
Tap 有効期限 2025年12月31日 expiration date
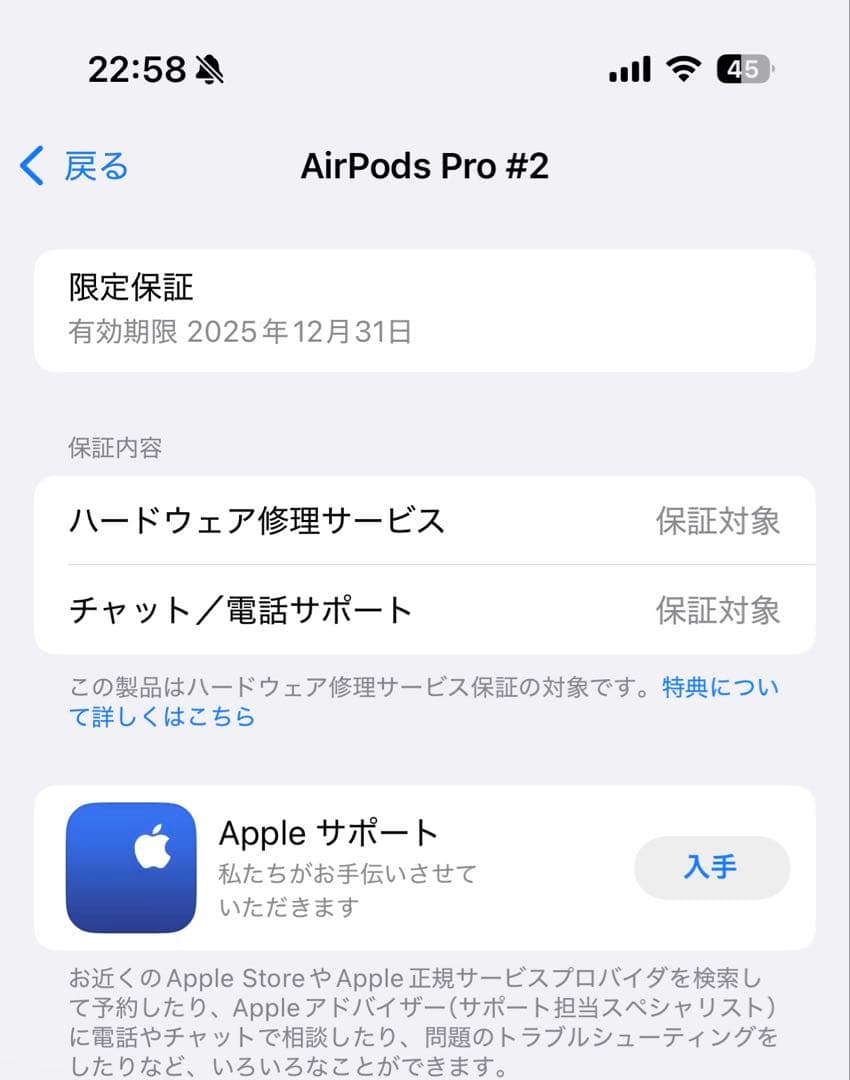242,330
